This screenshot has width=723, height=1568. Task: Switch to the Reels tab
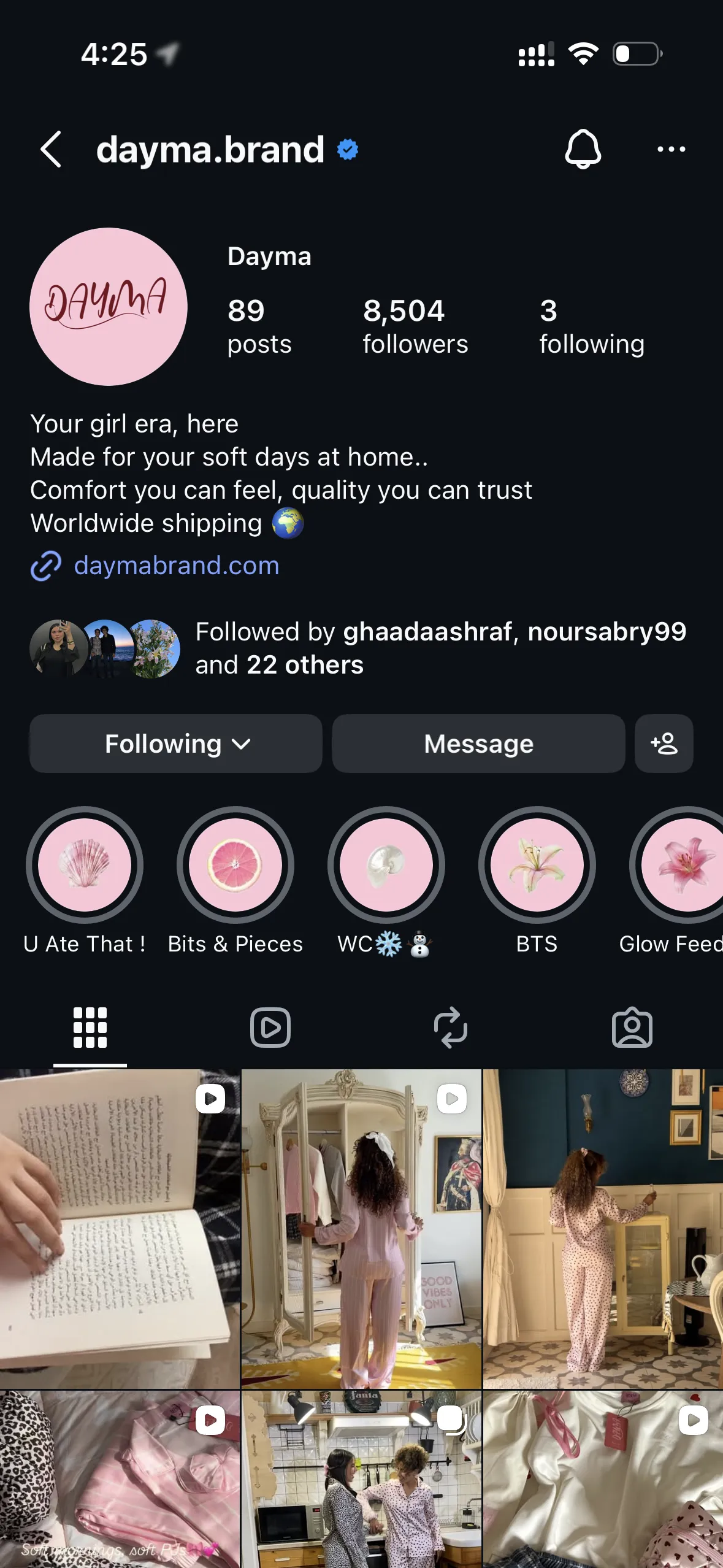tap(270, 1028)
